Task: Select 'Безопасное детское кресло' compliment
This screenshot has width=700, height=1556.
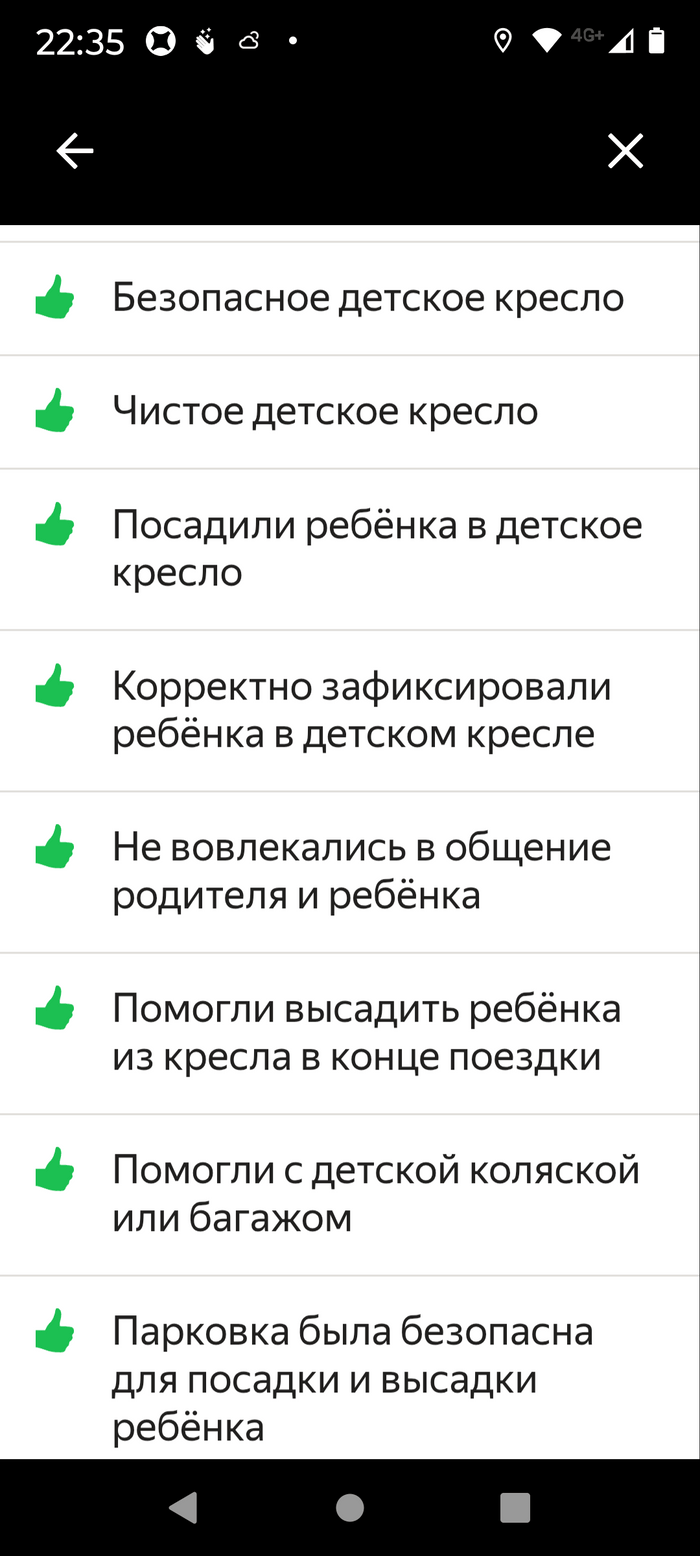Action: [350, 298]
